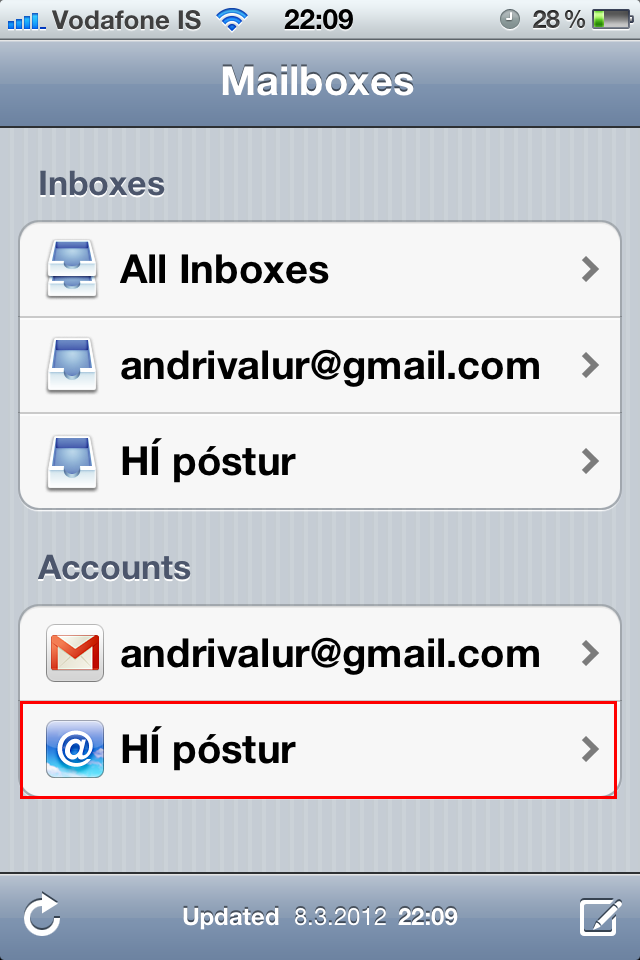Image resolution: width=640 pixels, height=960 pixels.
Task: Refresh mailboxes with the reload icon
Action: (x=42, y=916)
